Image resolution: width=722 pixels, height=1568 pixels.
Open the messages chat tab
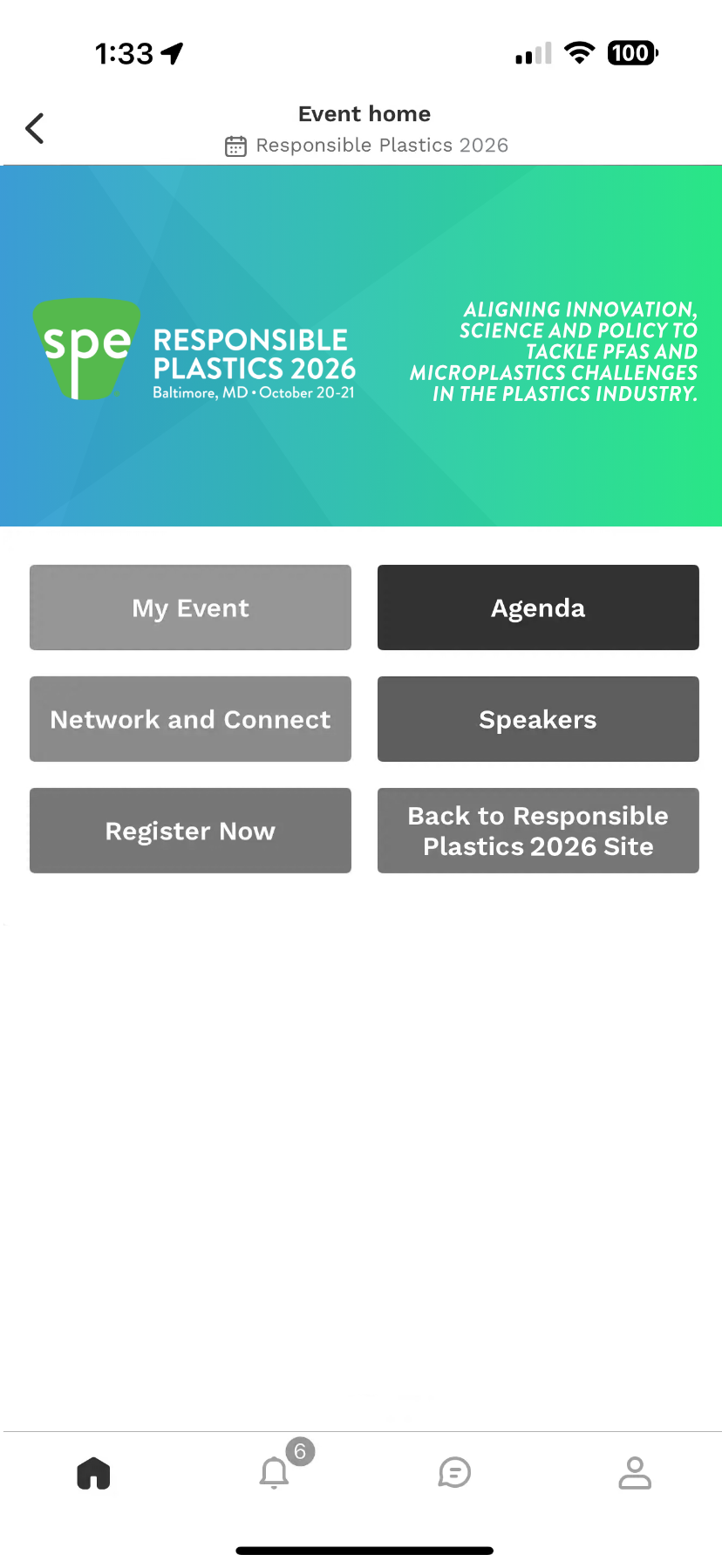[454, 1473]
